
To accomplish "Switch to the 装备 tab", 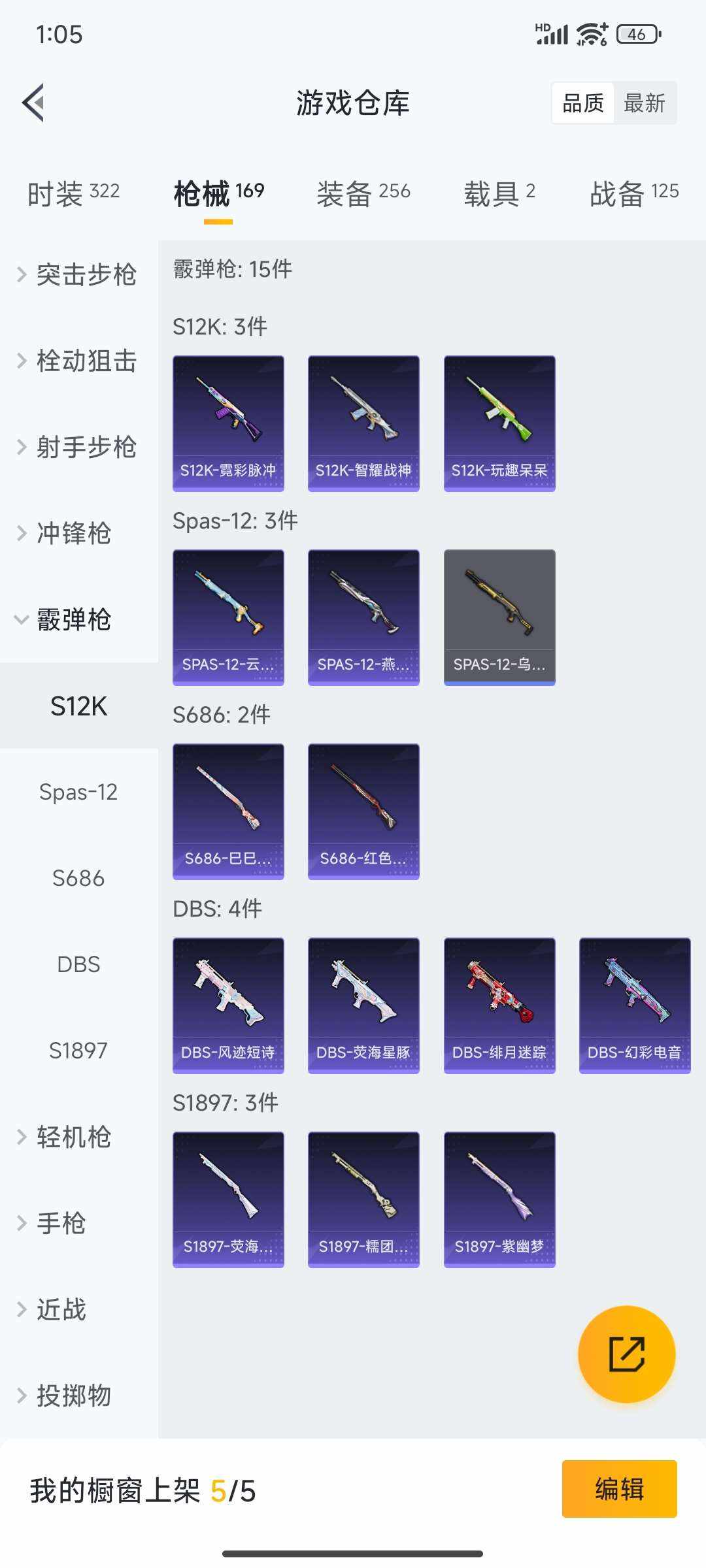I will pos(363,193).
